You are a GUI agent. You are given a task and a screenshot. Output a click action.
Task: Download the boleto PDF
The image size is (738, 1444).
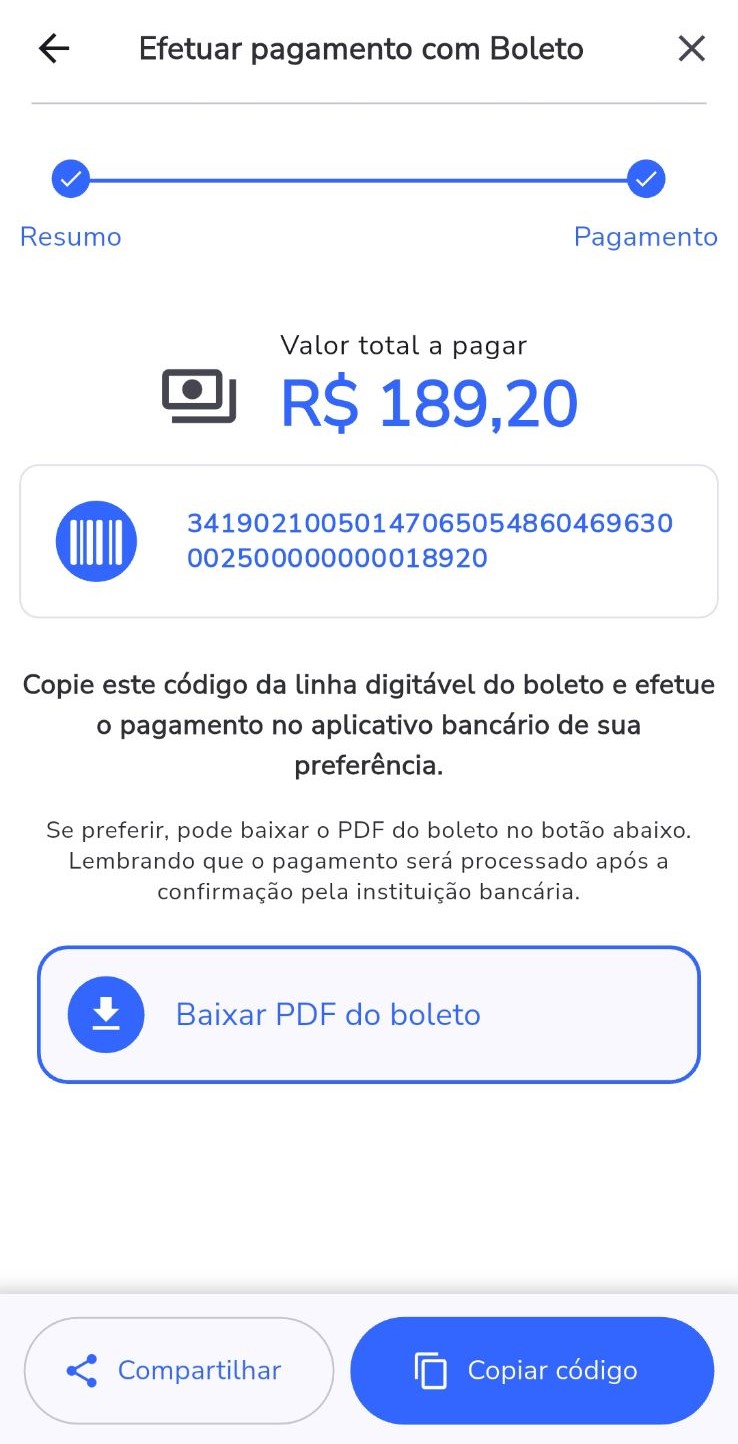368,1014
